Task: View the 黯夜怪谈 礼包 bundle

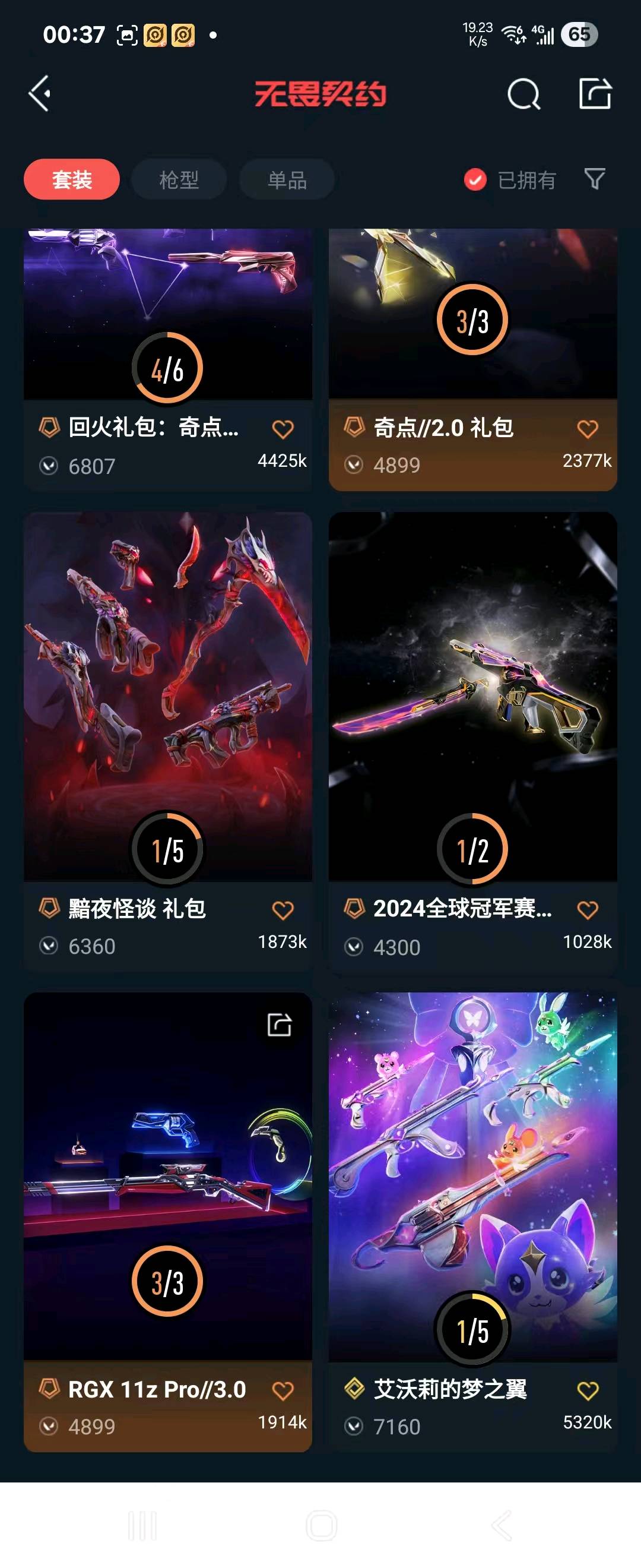Action: click(167, 694)
